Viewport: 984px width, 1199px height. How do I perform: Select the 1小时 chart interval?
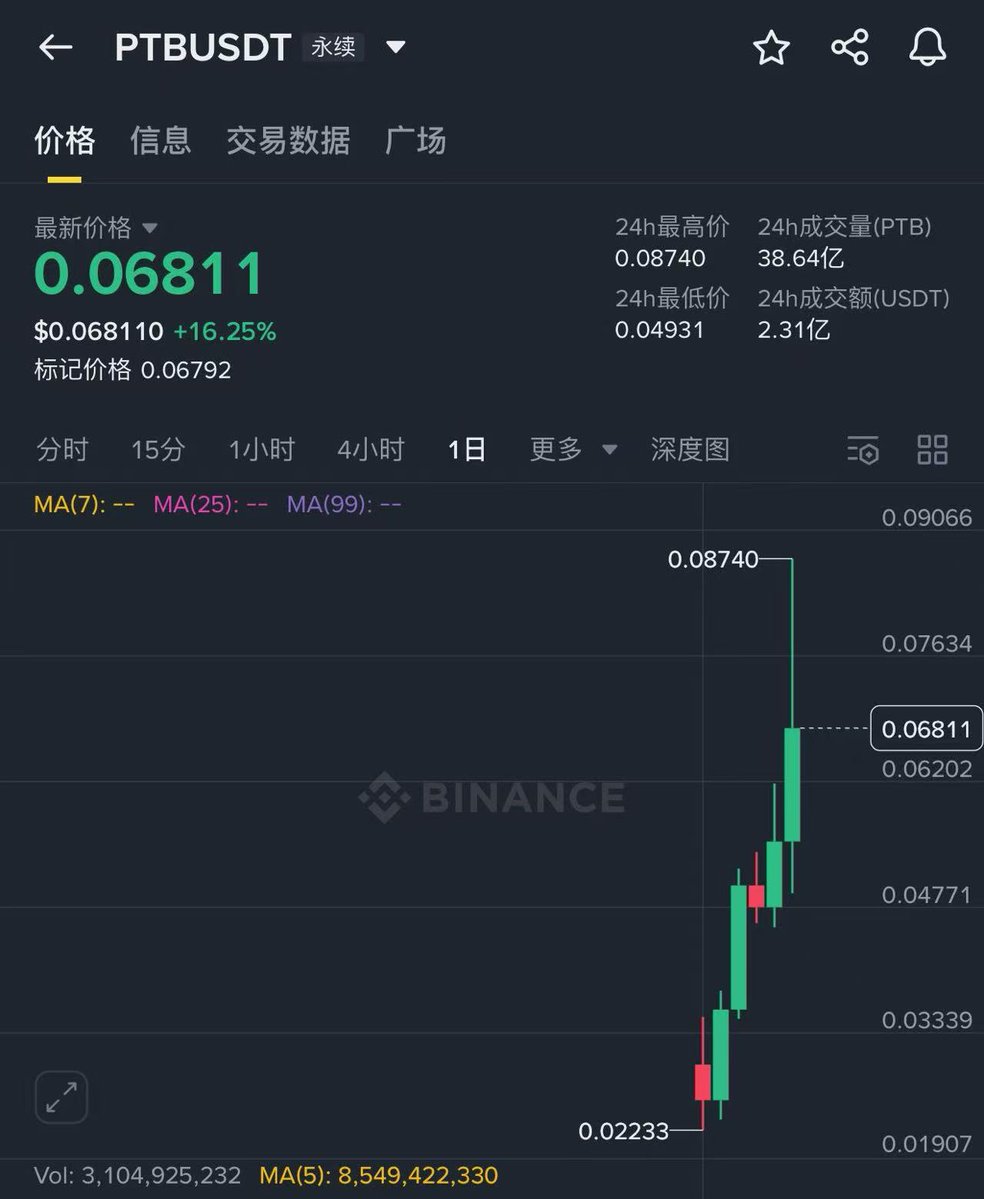(x=262, y=450)
